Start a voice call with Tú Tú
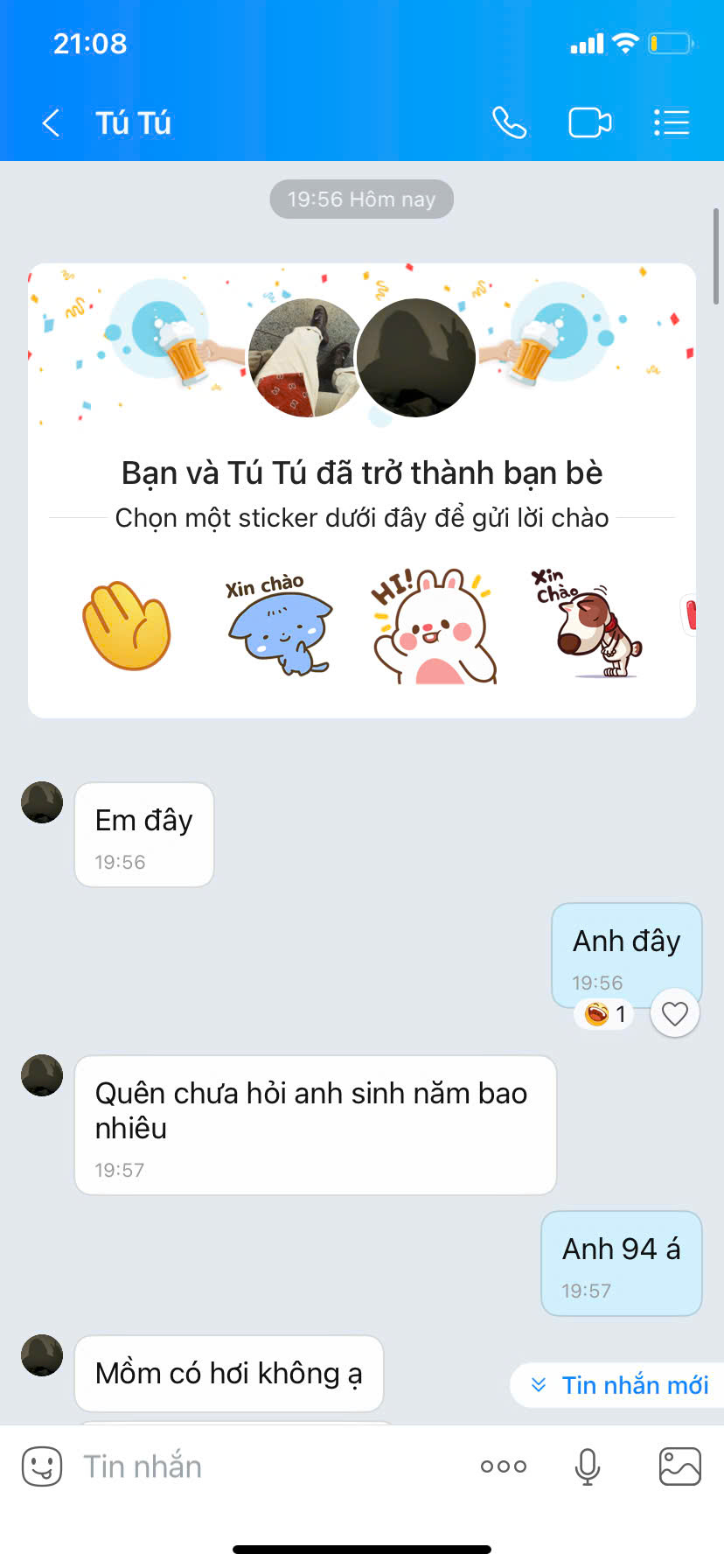Screen dimensions: 724x1568 click(x=509, y=123)
